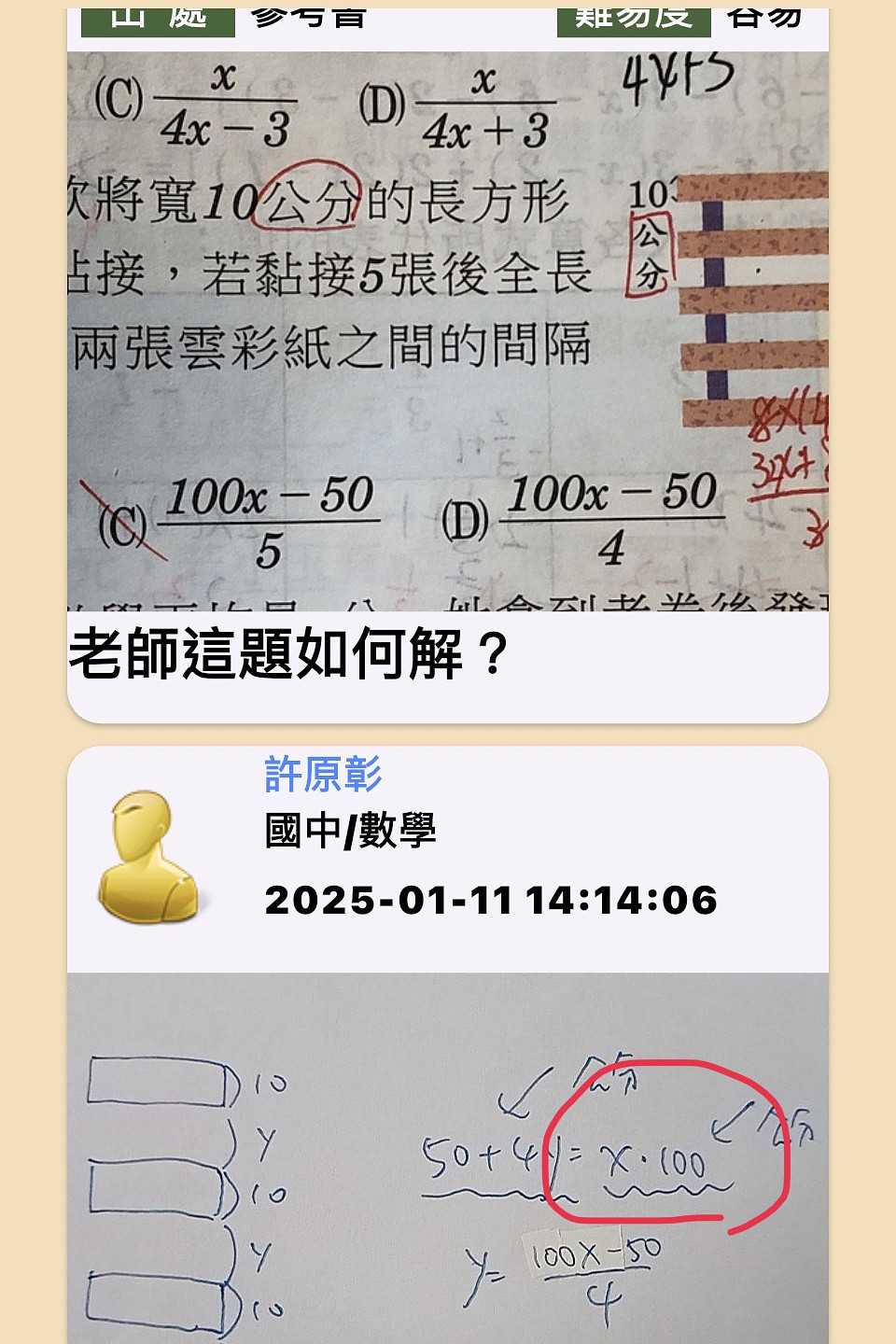Image resolution: width=896 pixels, height=1344 pixels.
Task: Open teacher 許原彰's profile name
Action: (323, 775)
